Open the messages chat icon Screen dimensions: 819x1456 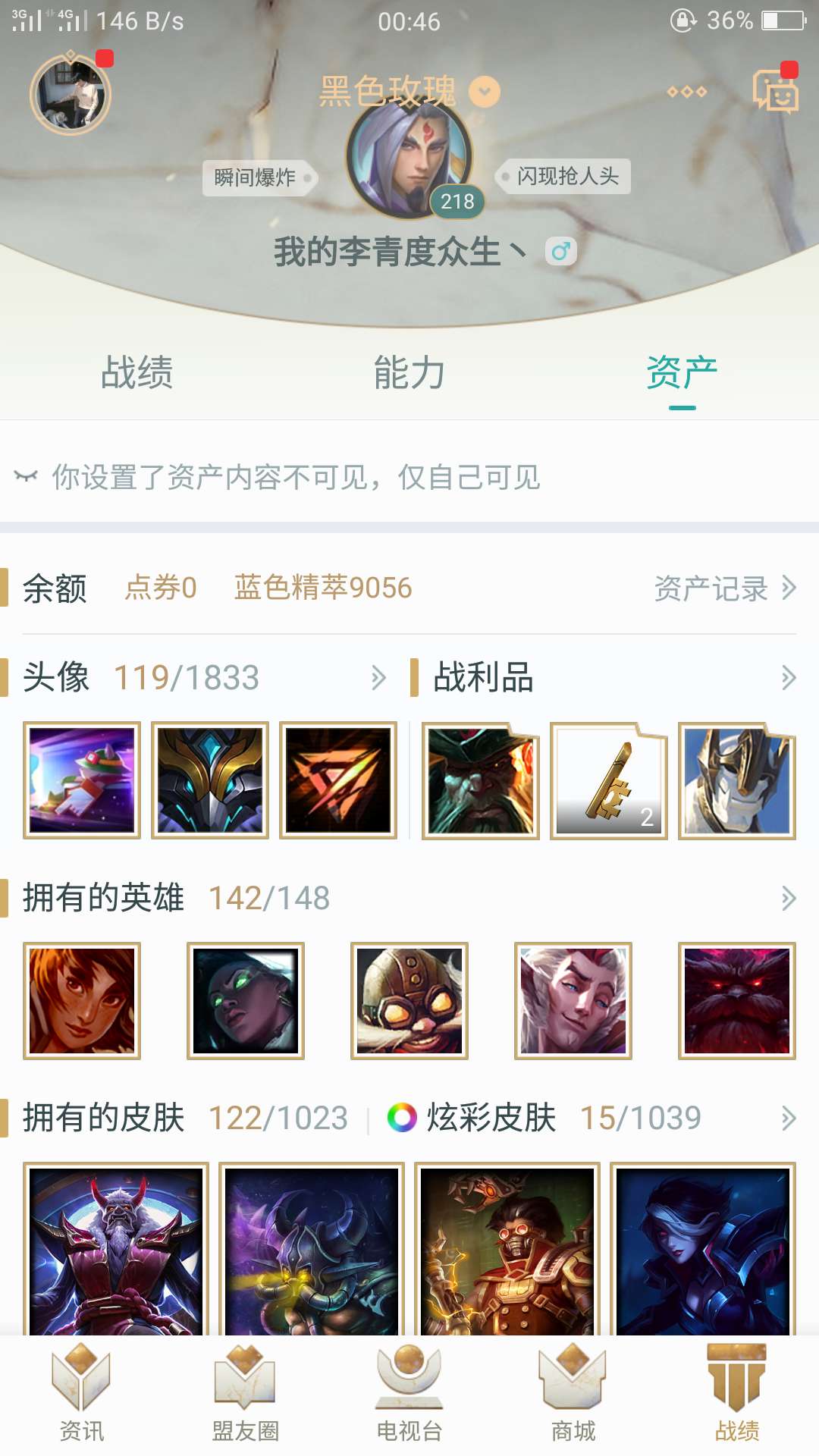[x=774, y=93]
